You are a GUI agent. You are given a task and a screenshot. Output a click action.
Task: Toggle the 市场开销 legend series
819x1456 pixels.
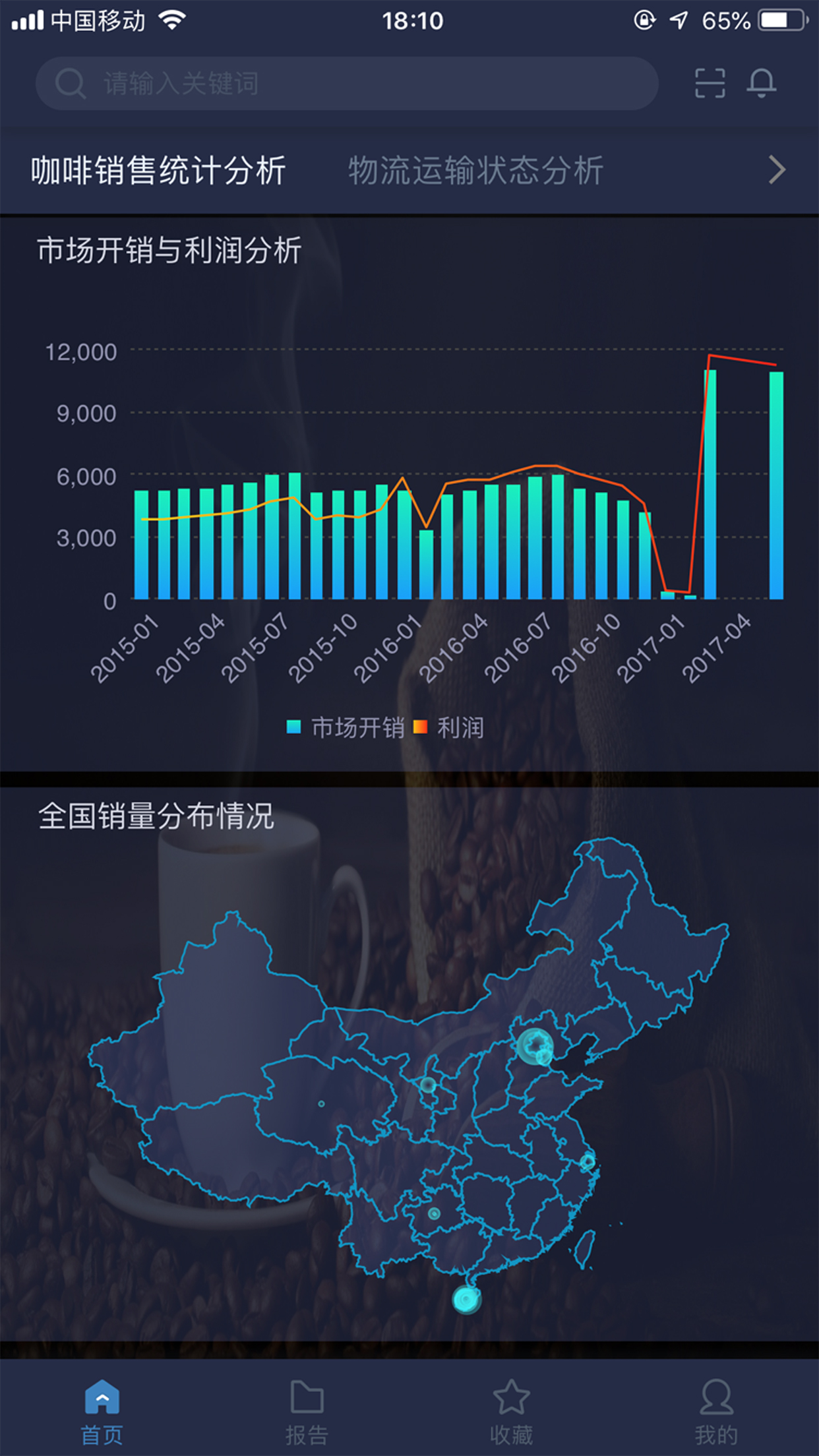(345, 727)
